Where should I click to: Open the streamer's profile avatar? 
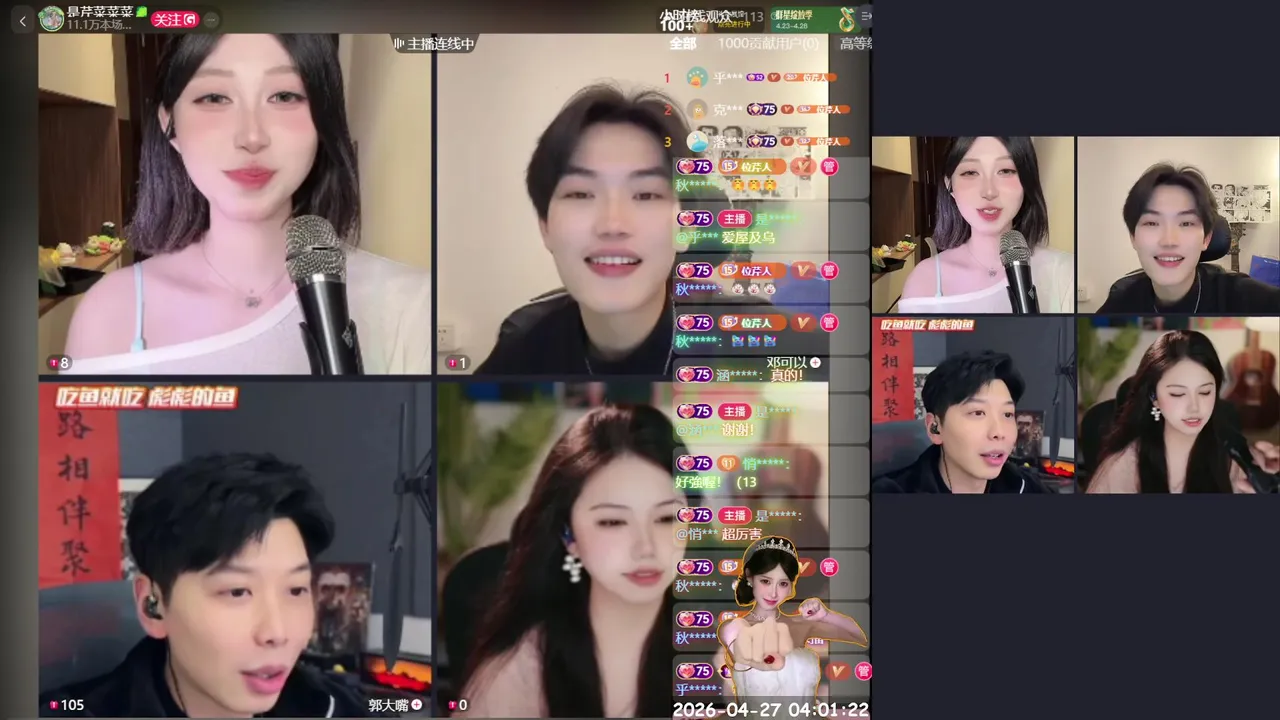(51, 18)
